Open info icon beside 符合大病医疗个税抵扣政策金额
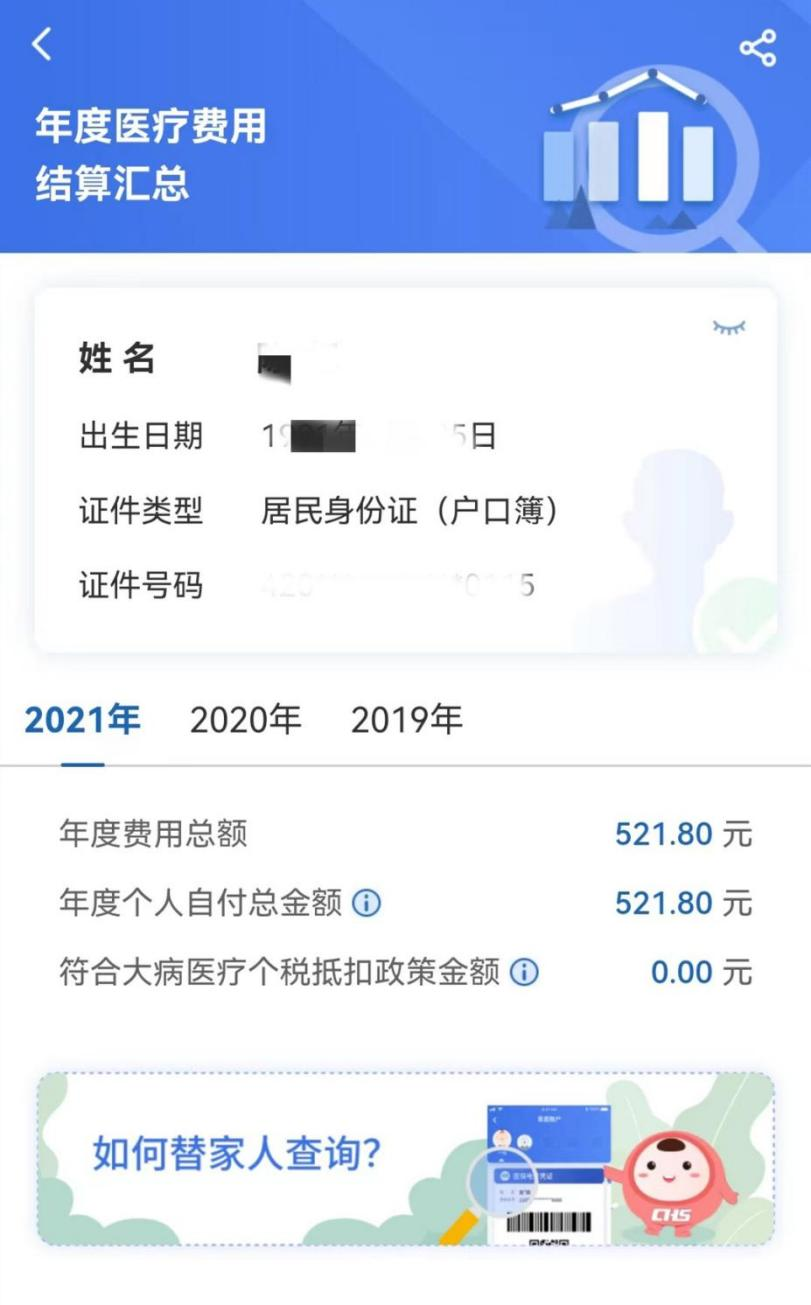 (x=524, y=972)
